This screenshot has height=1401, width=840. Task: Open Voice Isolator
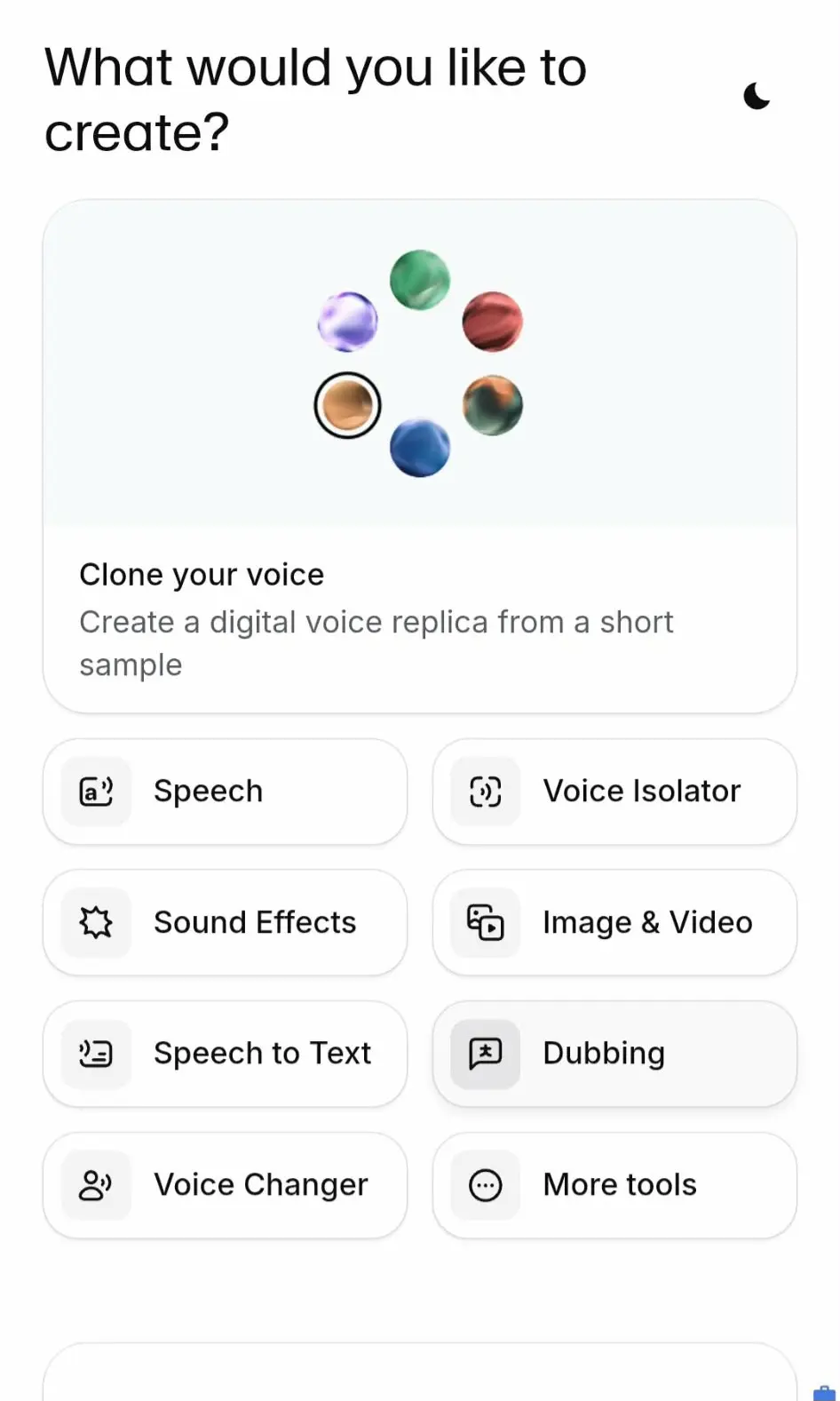coord(614,792)
